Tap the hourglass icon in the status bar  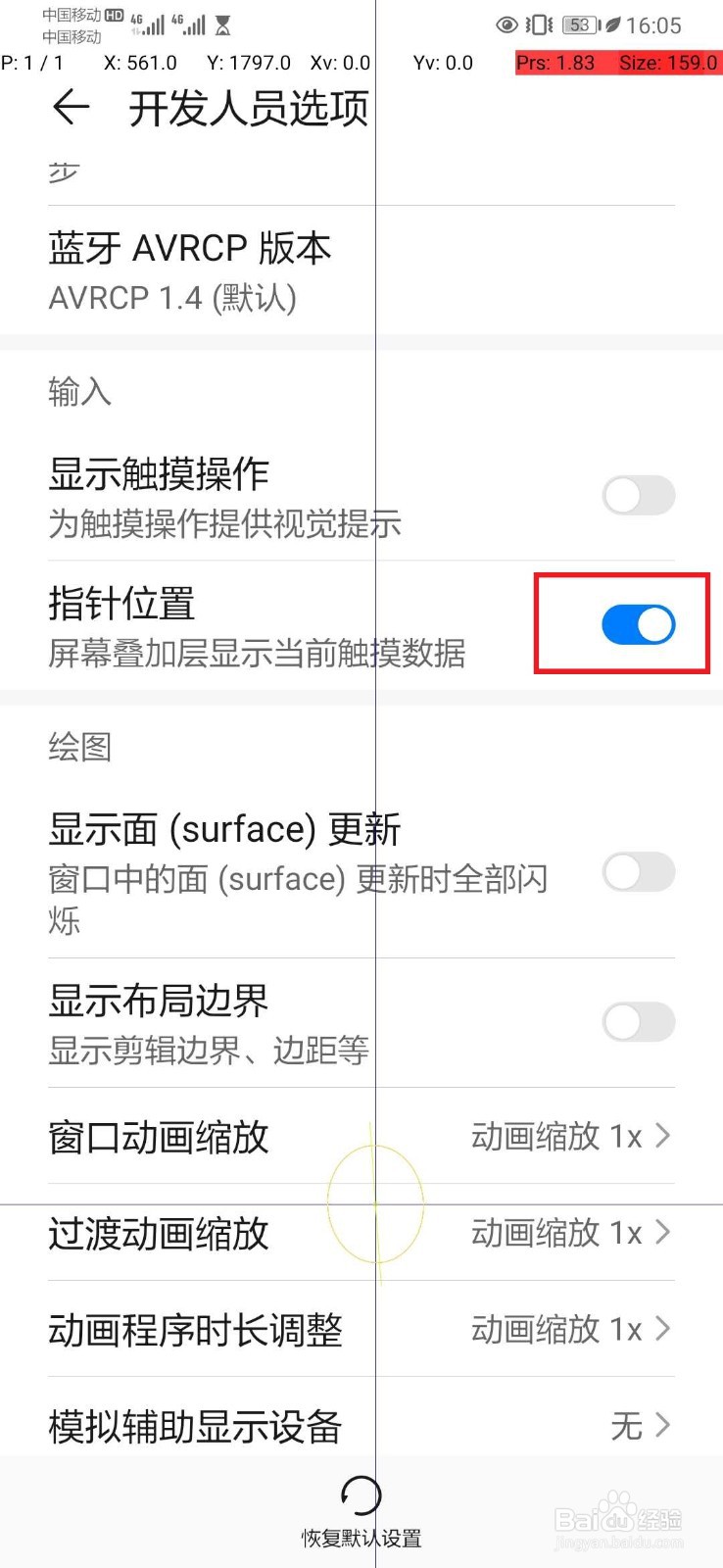(x=223, y=25)
